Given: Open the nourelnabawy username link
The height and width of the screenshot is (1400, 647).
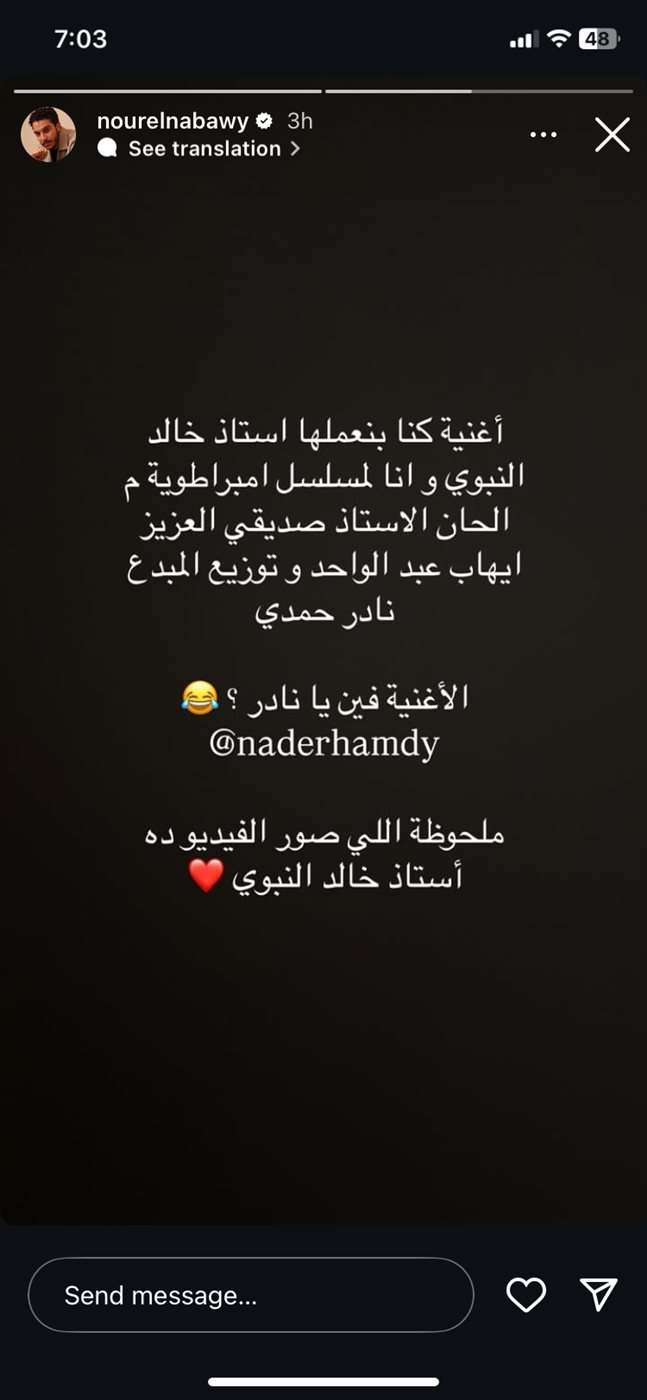Looking at the screenshot, I should (172, 121).
